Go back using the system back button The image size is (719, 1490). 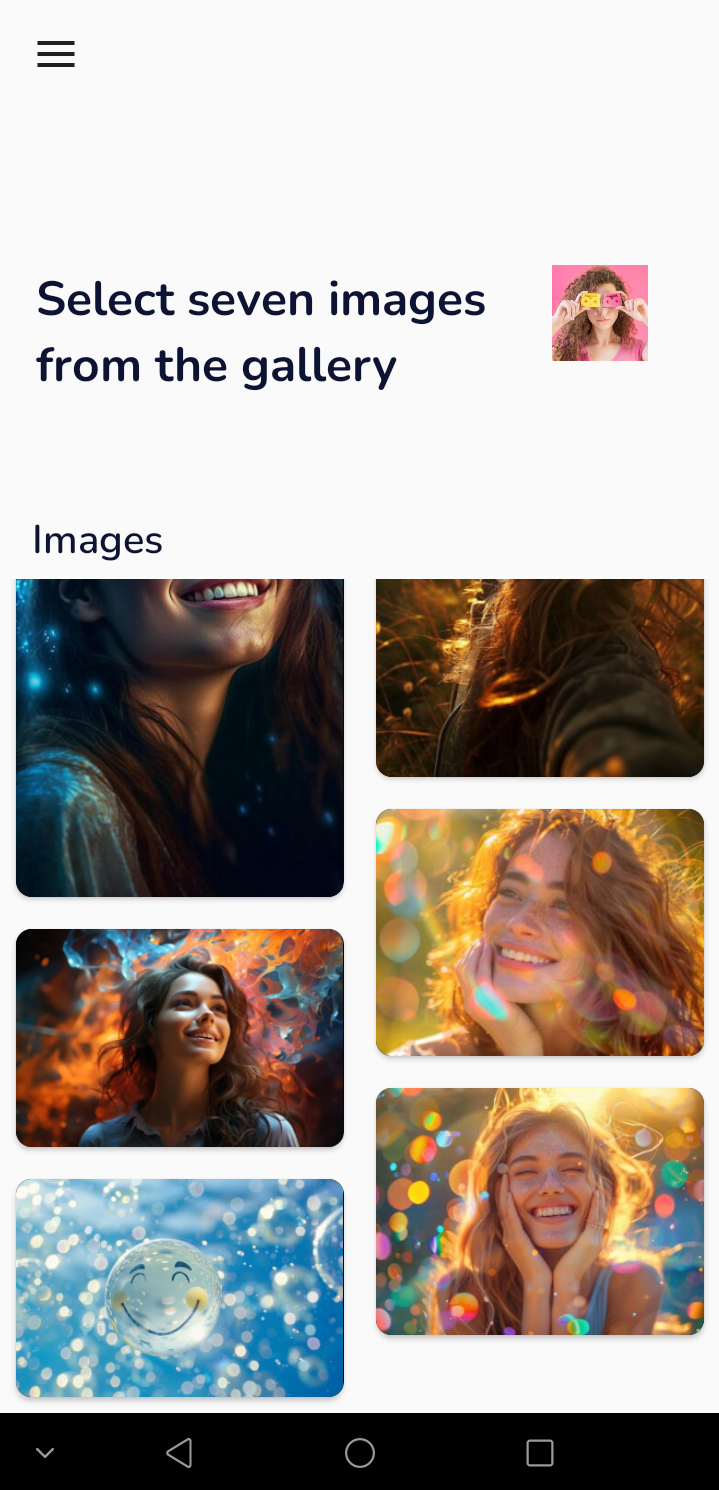pos(179,1452)
